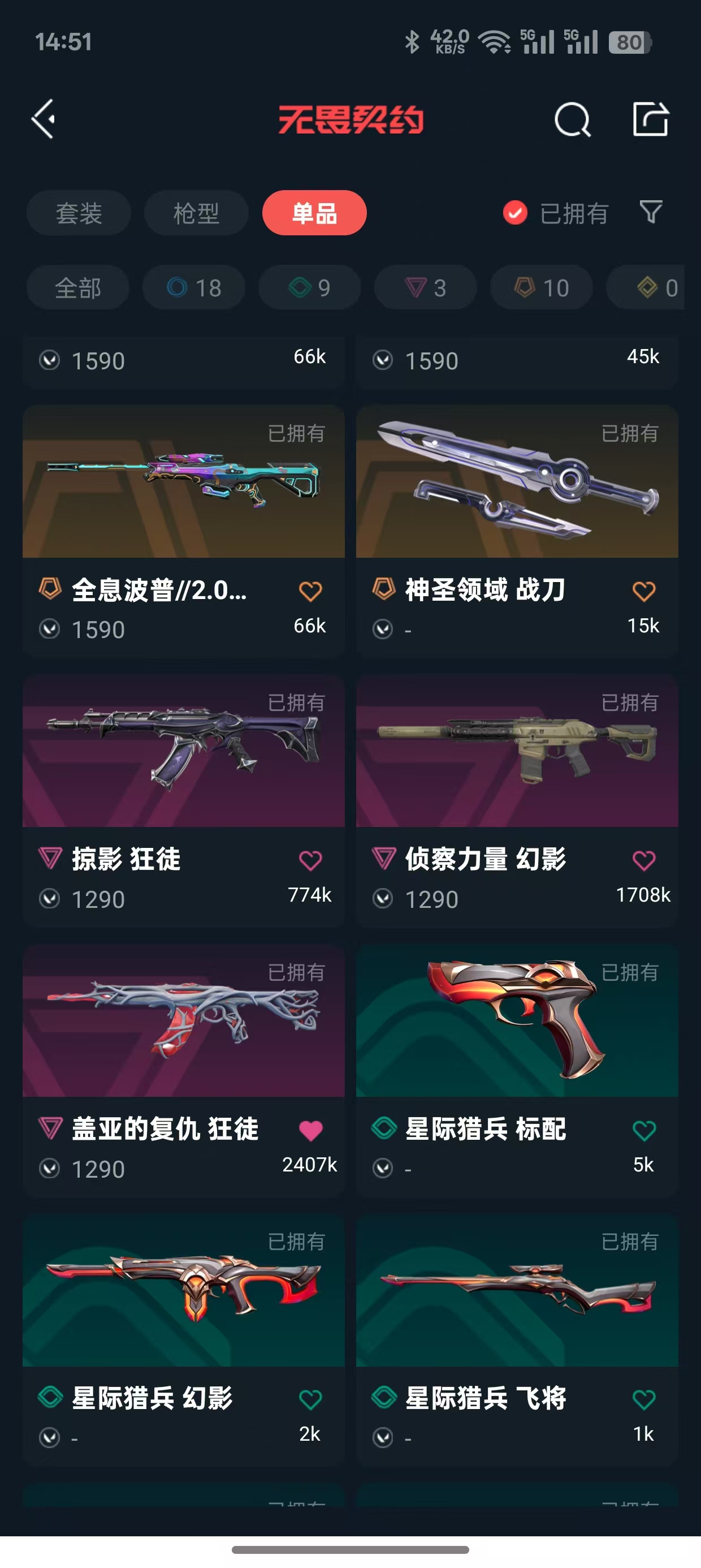701x1568 pixels.
Task: Filter by the green tier chip showing 9
Action: click(309, 288)
